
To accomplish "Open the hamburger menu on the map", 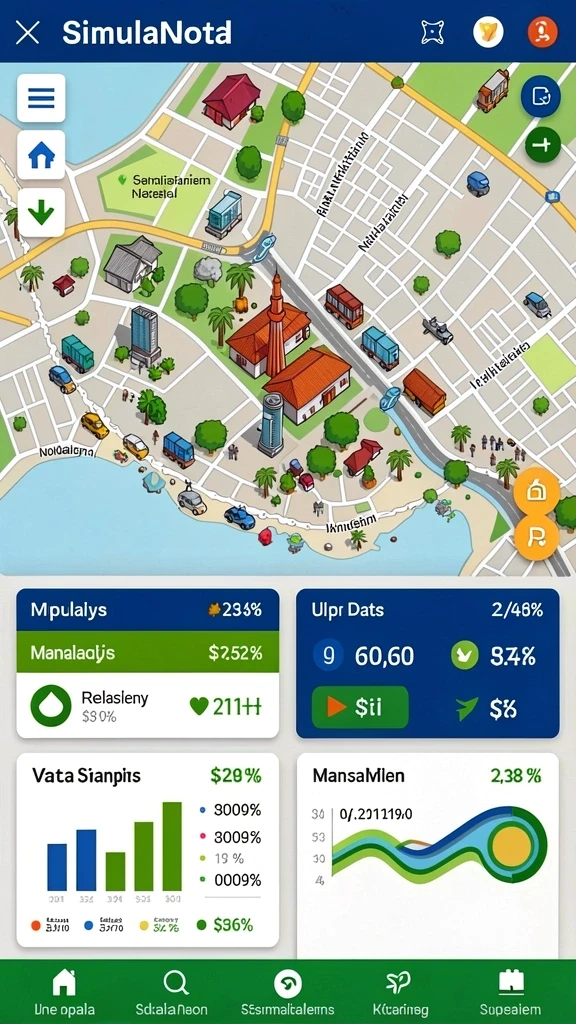I will (41, 98).
